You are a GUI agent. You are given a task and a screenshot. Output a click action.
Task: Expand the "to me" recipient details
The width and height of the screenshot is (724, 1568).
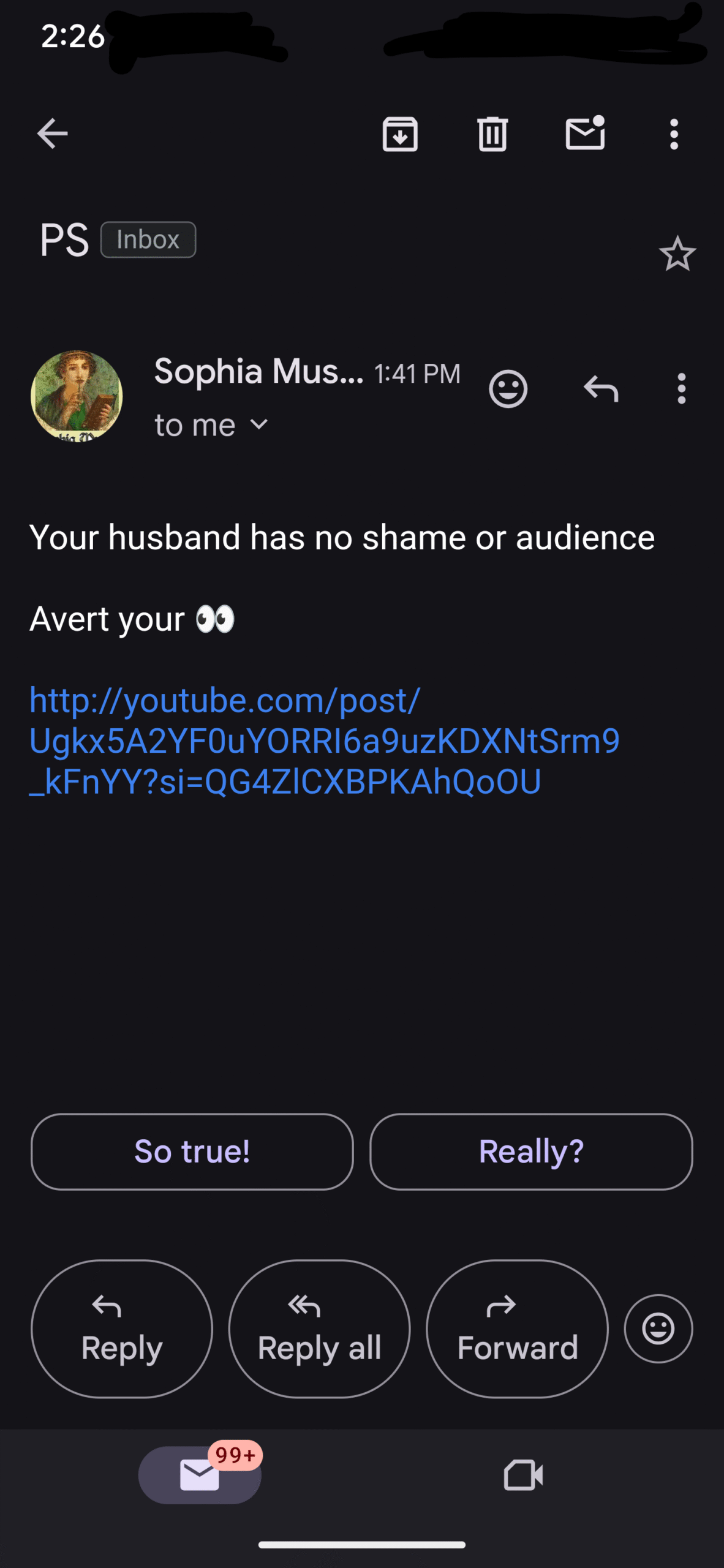pos(211,424)
